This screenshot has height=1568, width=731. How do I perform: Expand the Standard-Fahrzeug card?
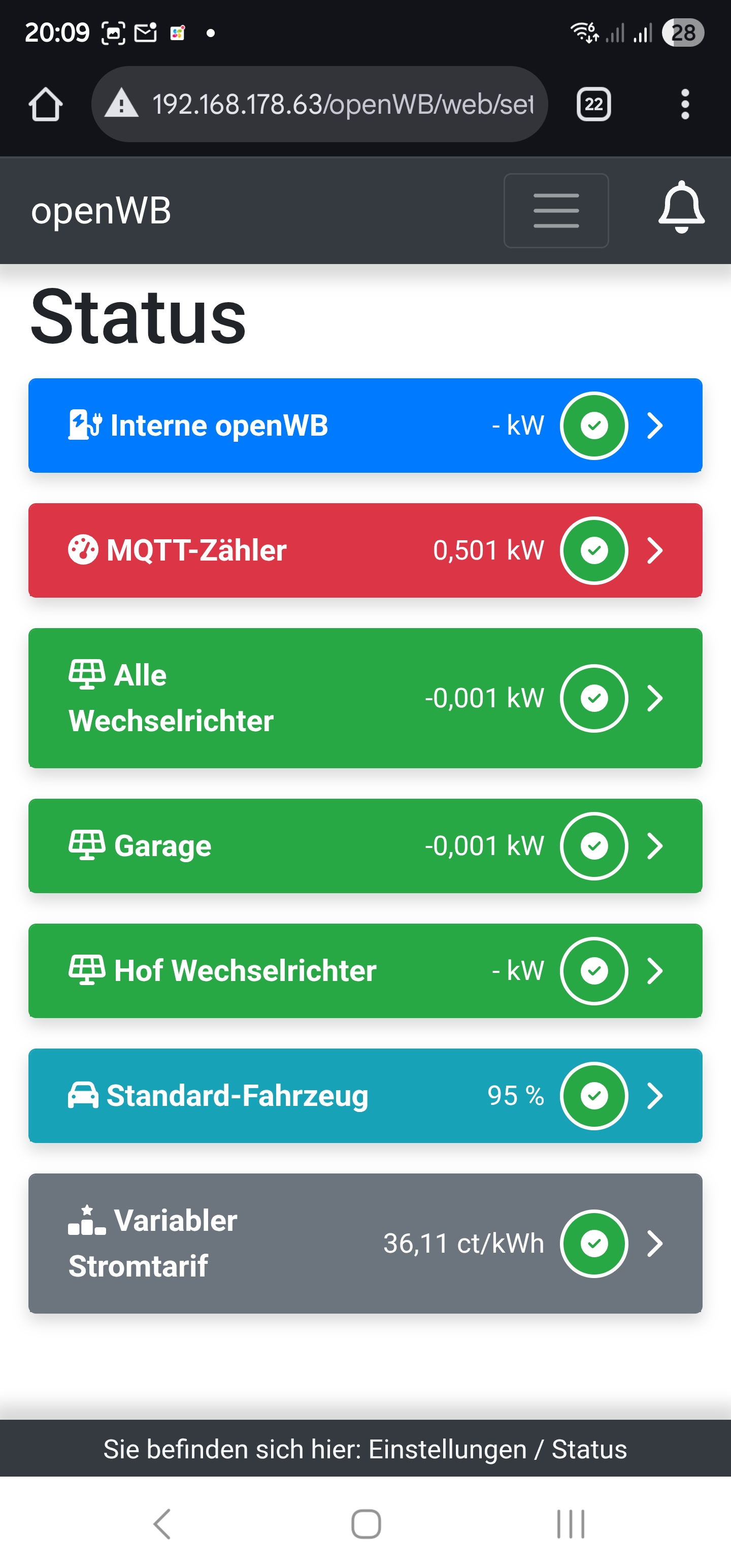(655, 1096)
